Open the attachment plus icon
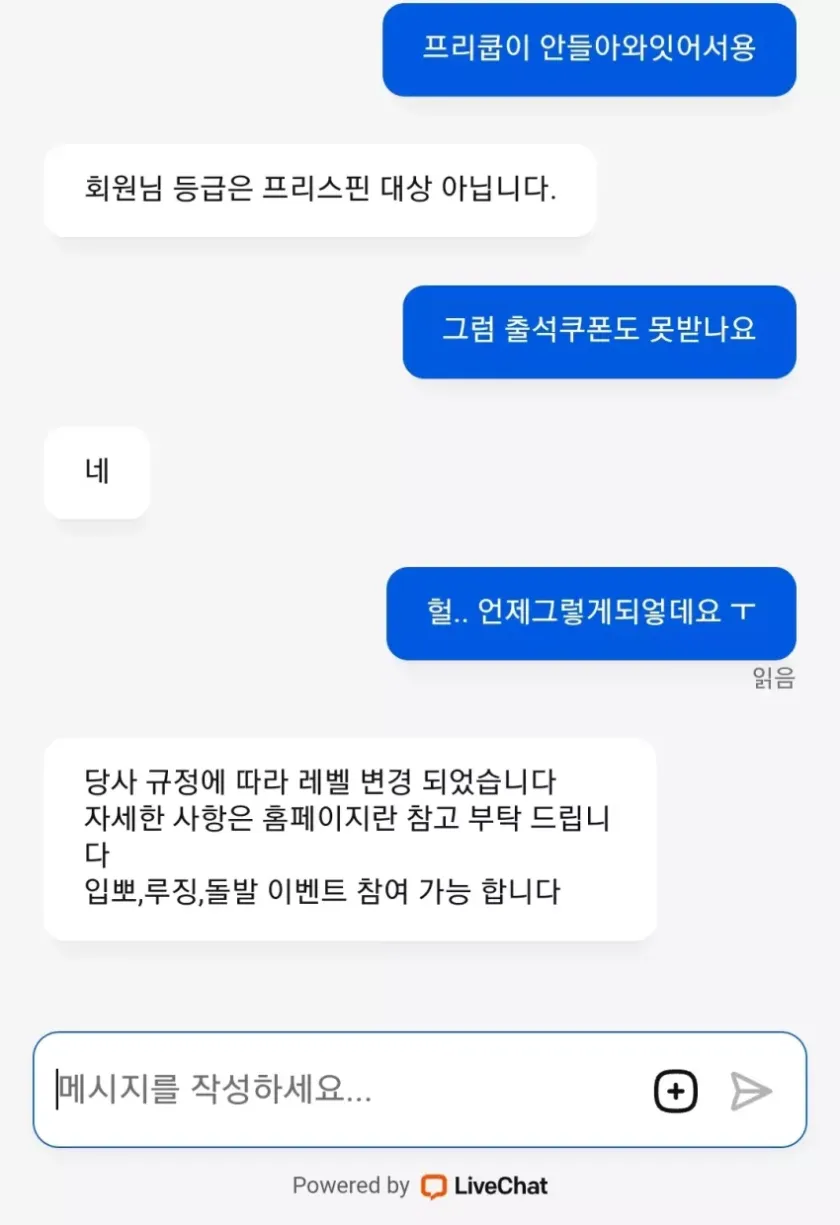The width and height of the screenshot is (840, 1225). click(x=676, y=1091)
